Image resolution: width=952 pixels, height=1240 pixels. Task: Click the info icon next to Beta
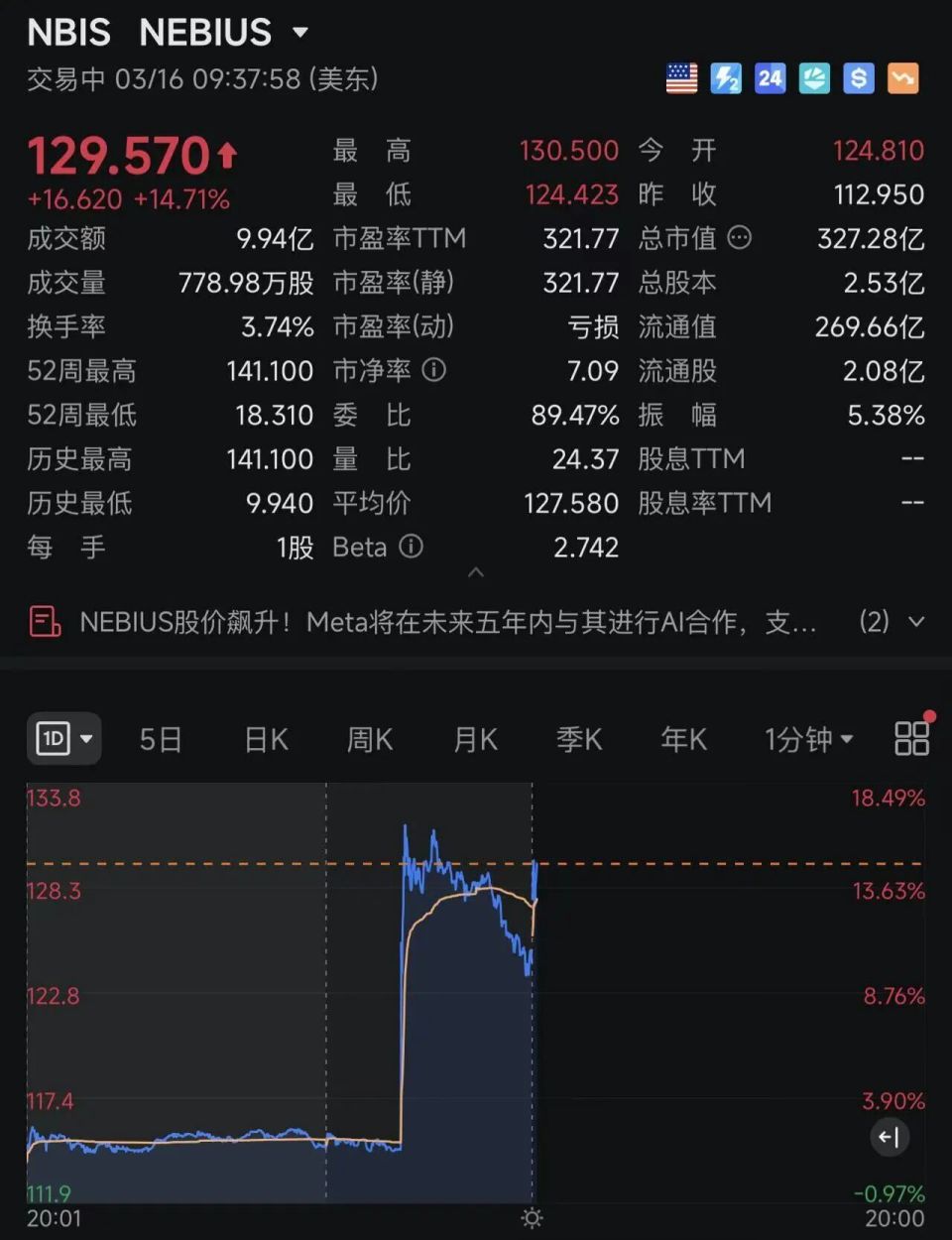click(411, 547)
